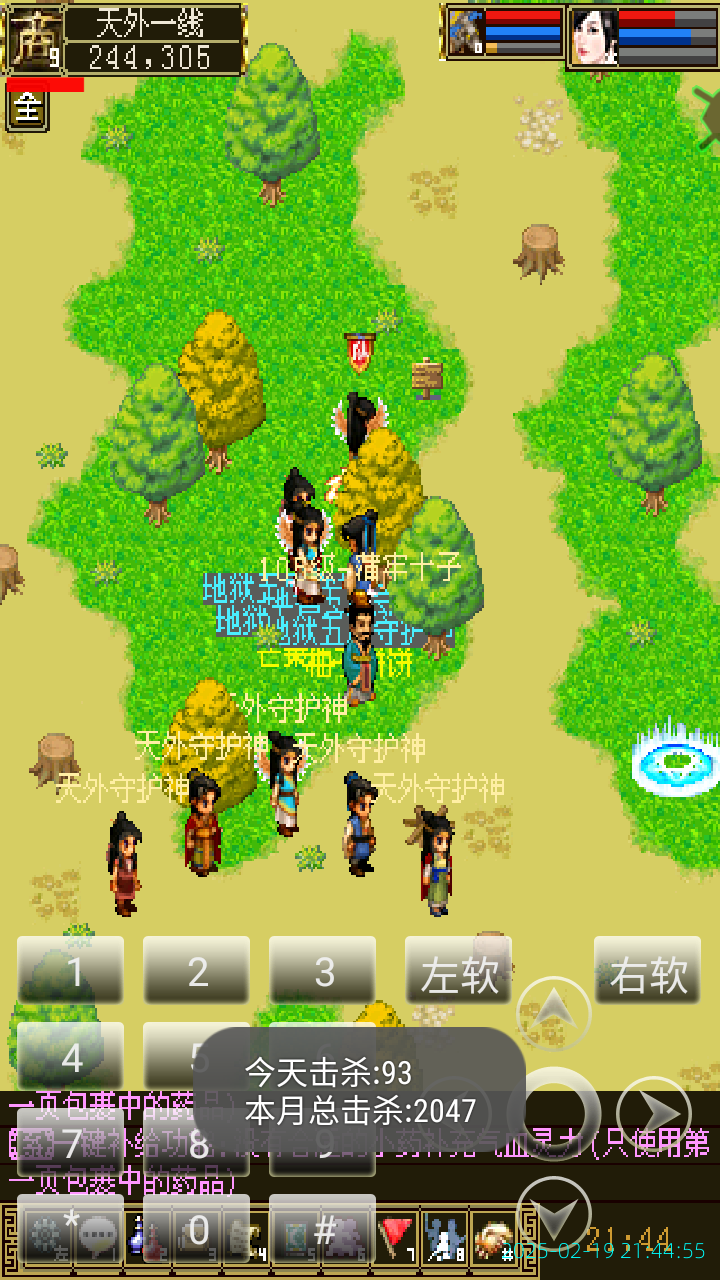The width and height of the screenshot is (720, 1280).
Task: Tap the round D-pad center confirm button
Action: [554, 1113]
